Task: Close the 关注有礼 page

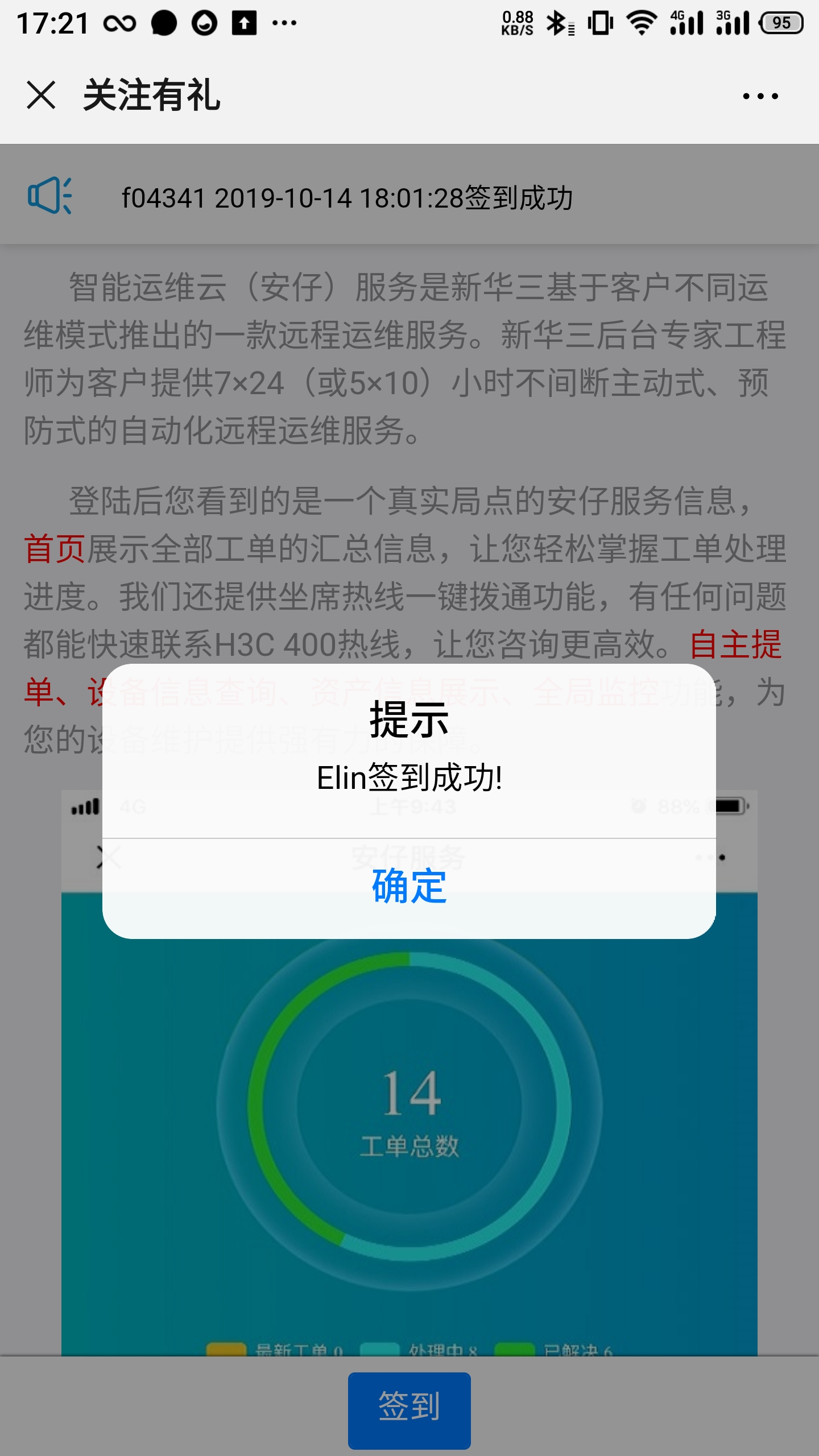Action: (41, 95)
